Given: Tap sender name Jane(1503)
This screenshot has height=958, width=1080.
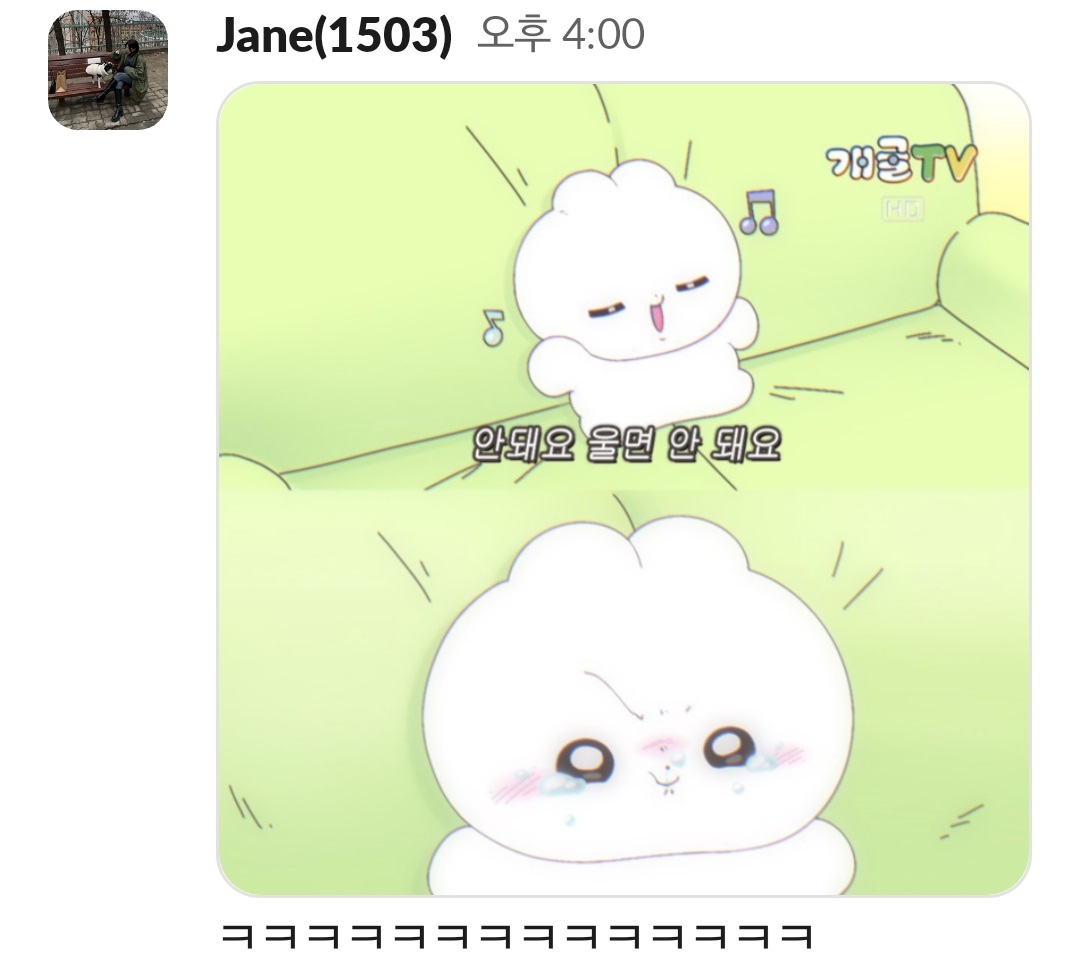Looking at the screenshot, I should pyautogui.click(x=333, y=36).
